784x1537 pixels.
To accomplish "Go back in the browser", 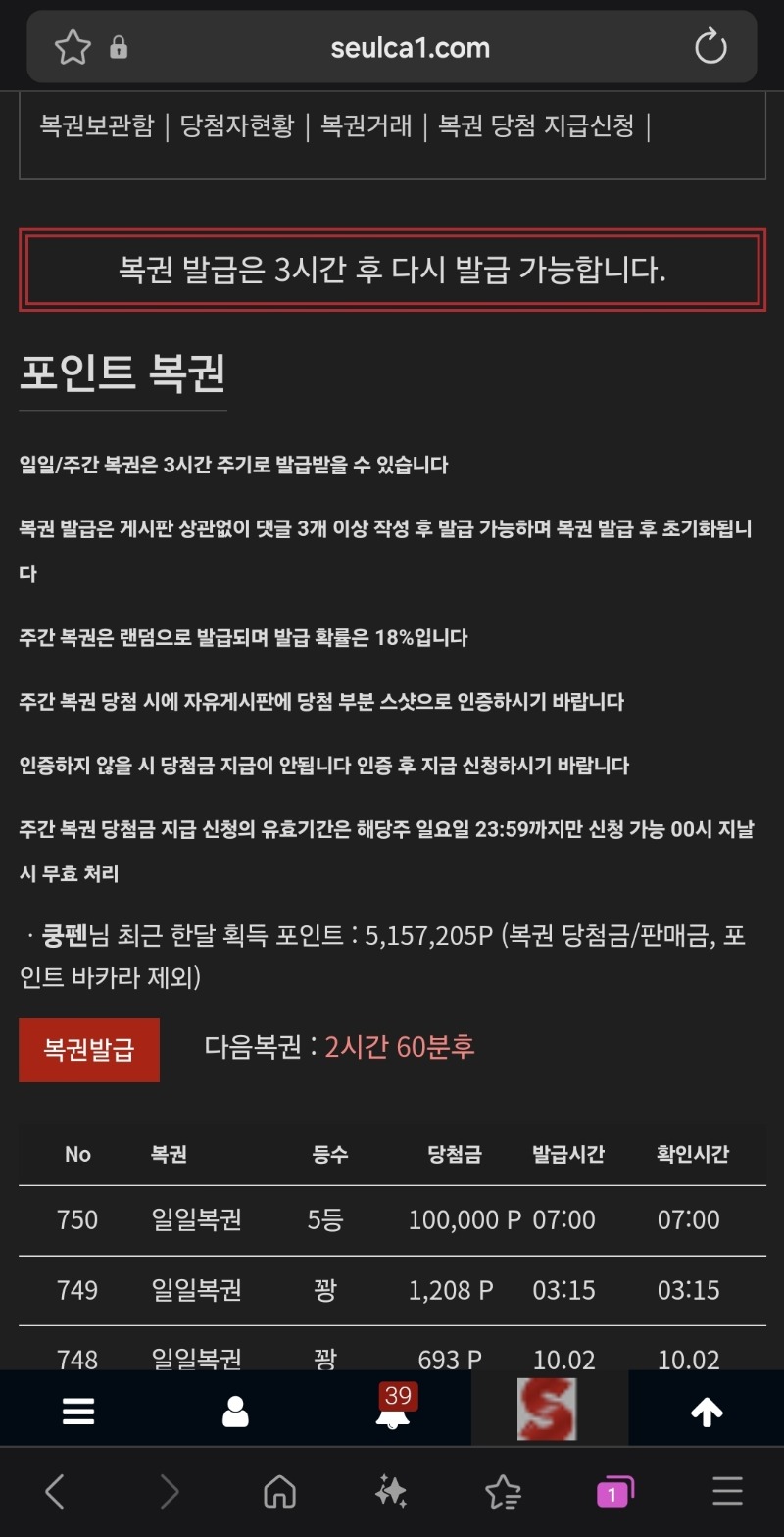I will click(55, 1492).
